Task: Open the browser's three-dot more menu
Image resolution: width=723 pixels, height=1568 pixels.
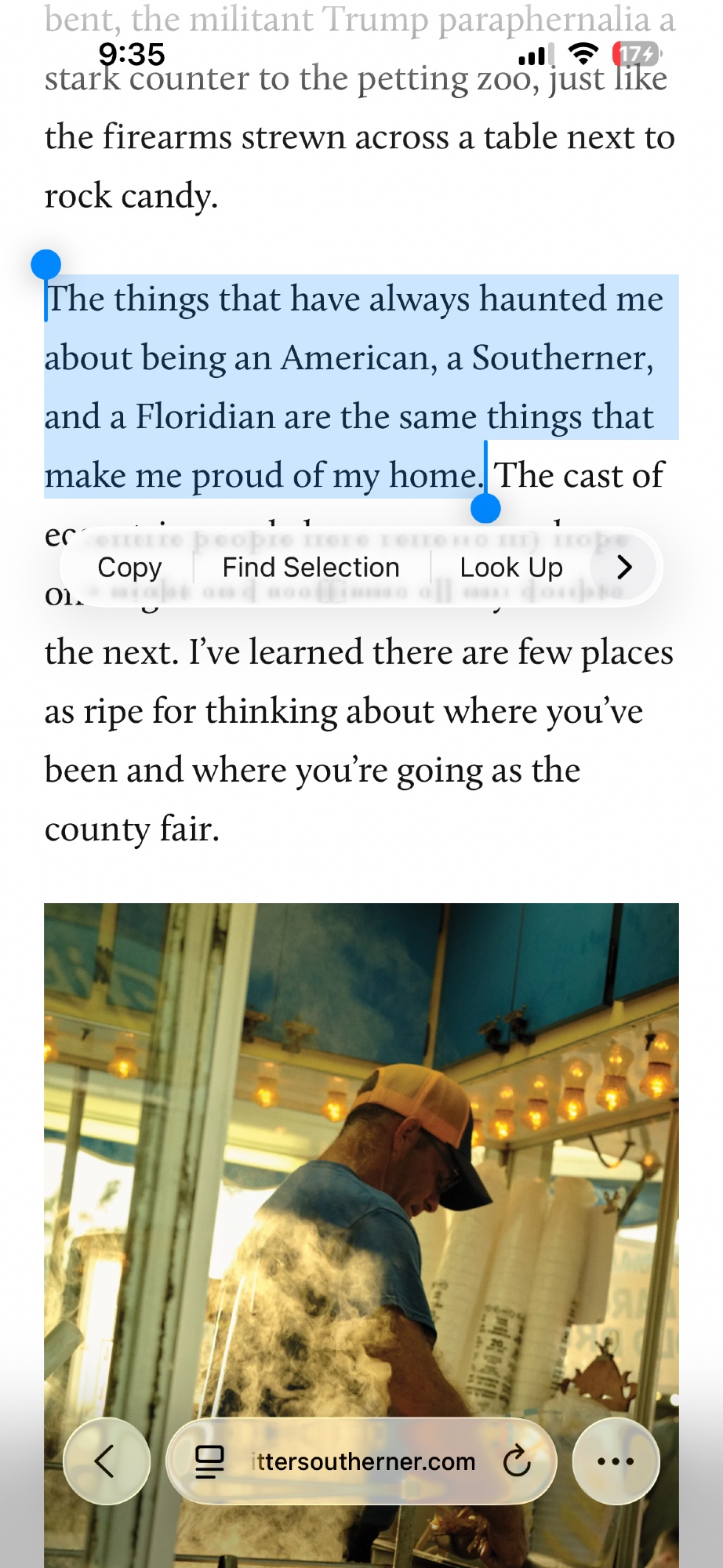Action: coord(616,1461)
